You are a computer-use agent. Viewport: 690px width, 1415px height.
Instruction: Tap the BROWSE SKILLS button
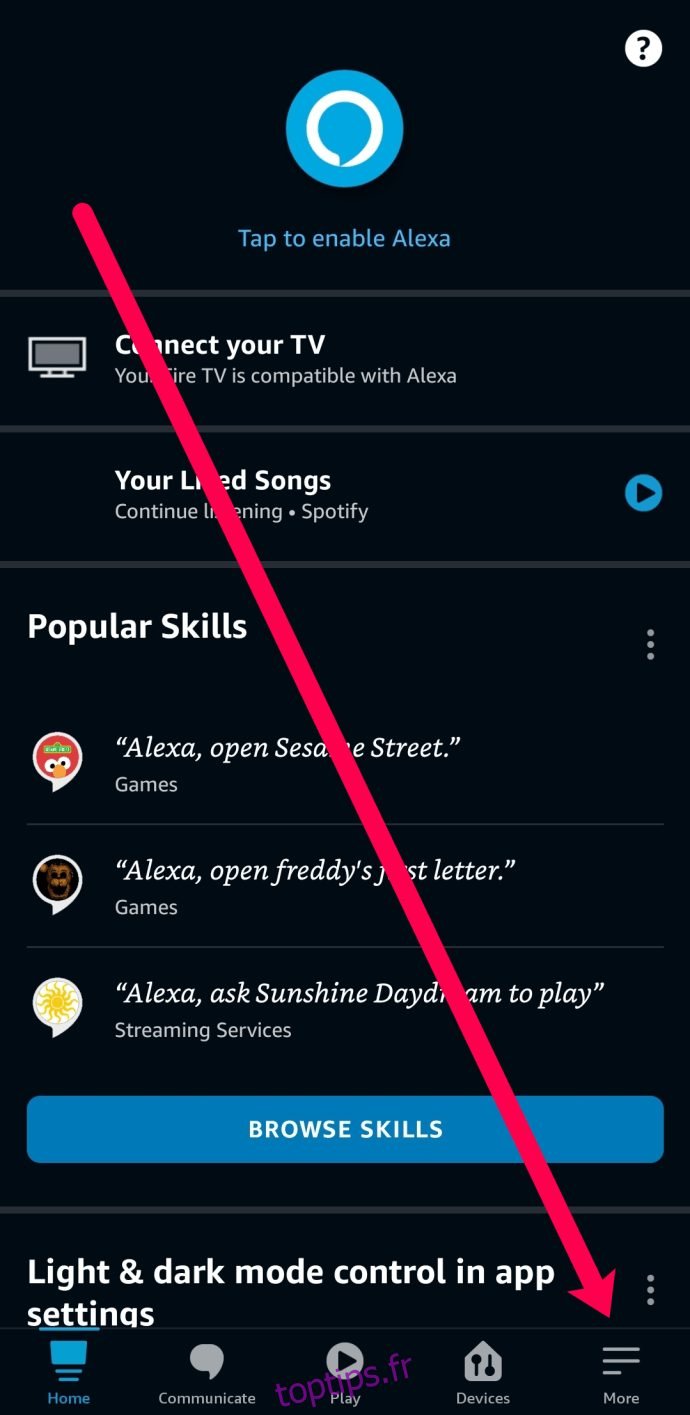[345, 1129]
